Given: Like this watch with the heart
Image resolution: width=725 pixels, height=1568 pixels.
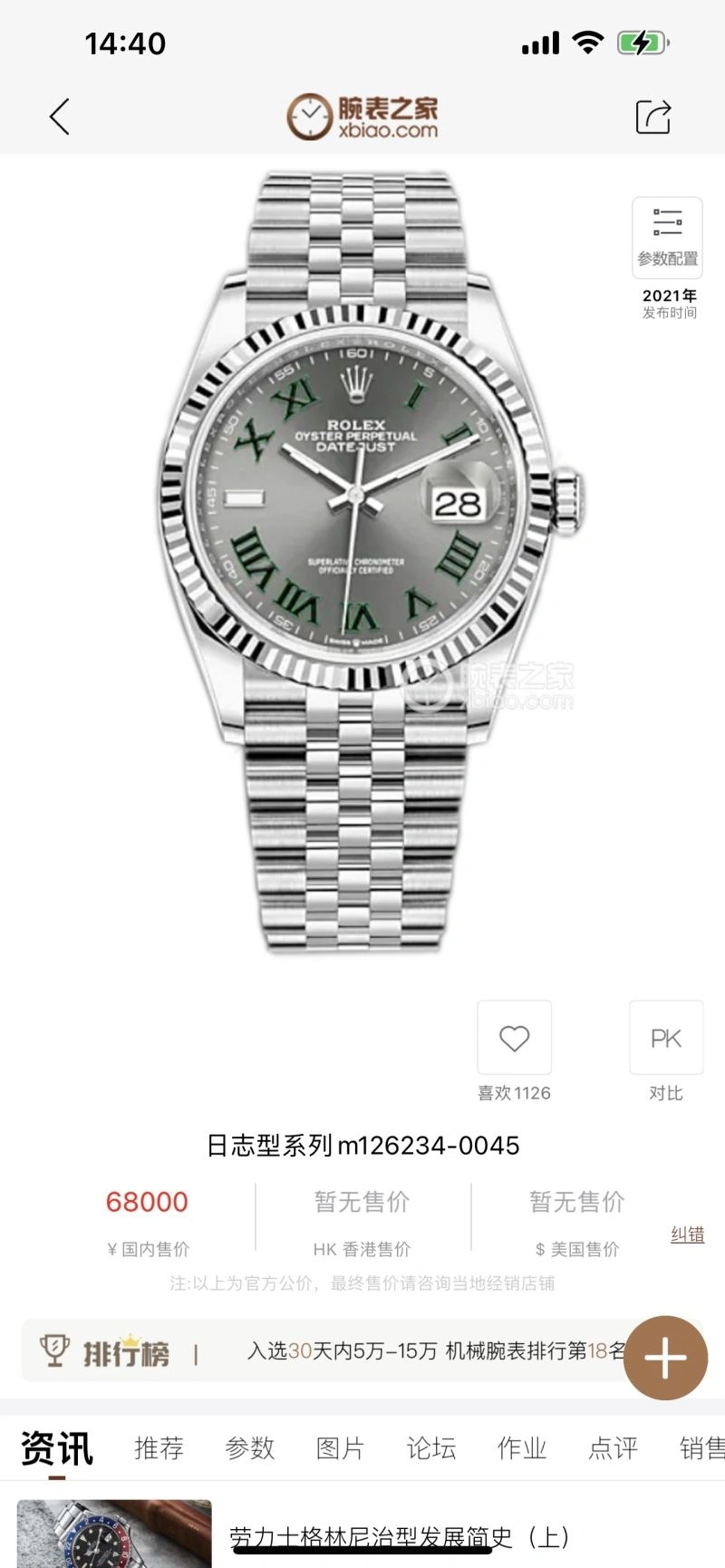Looking at the screenshot, I should [514, 1038].
